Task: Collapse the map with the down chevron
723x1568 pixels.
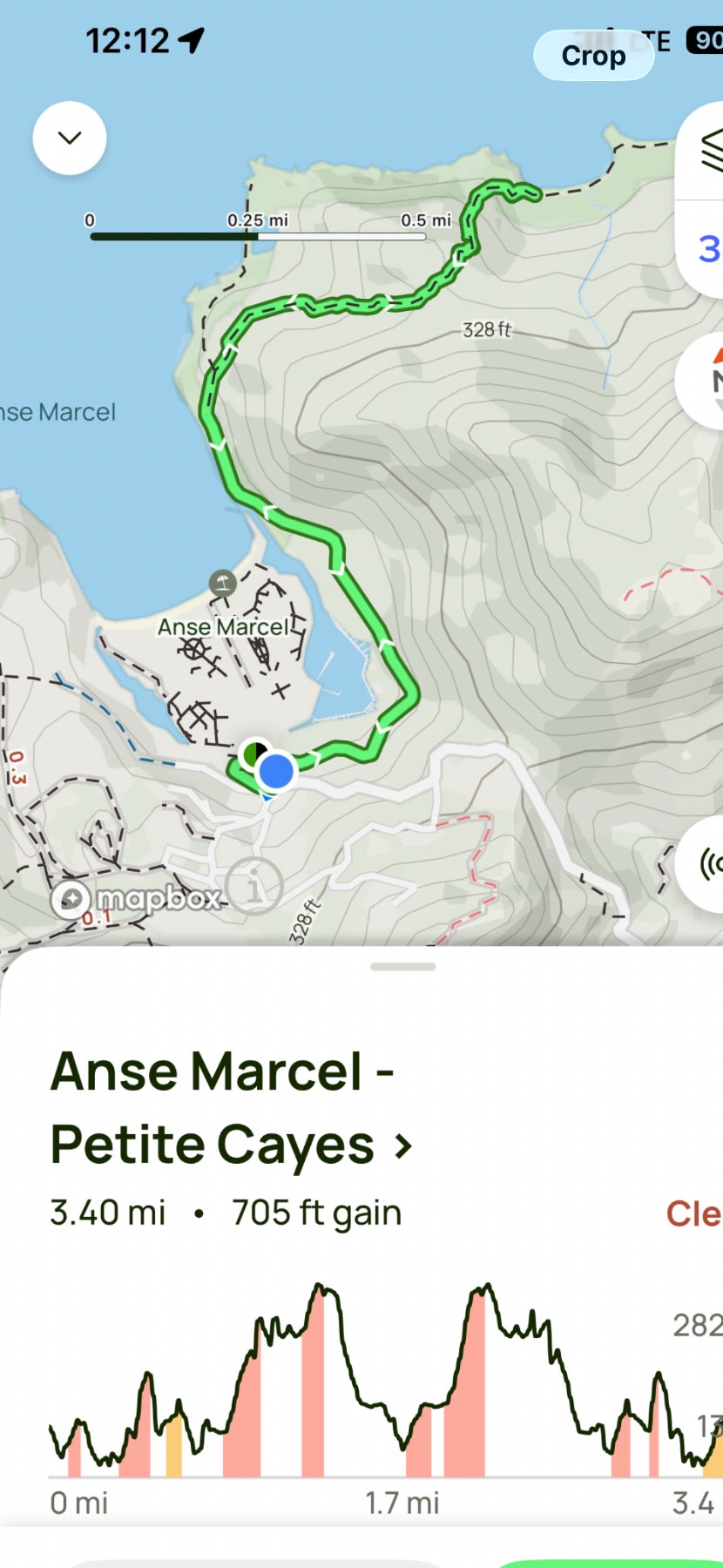Action: point(70,139)
